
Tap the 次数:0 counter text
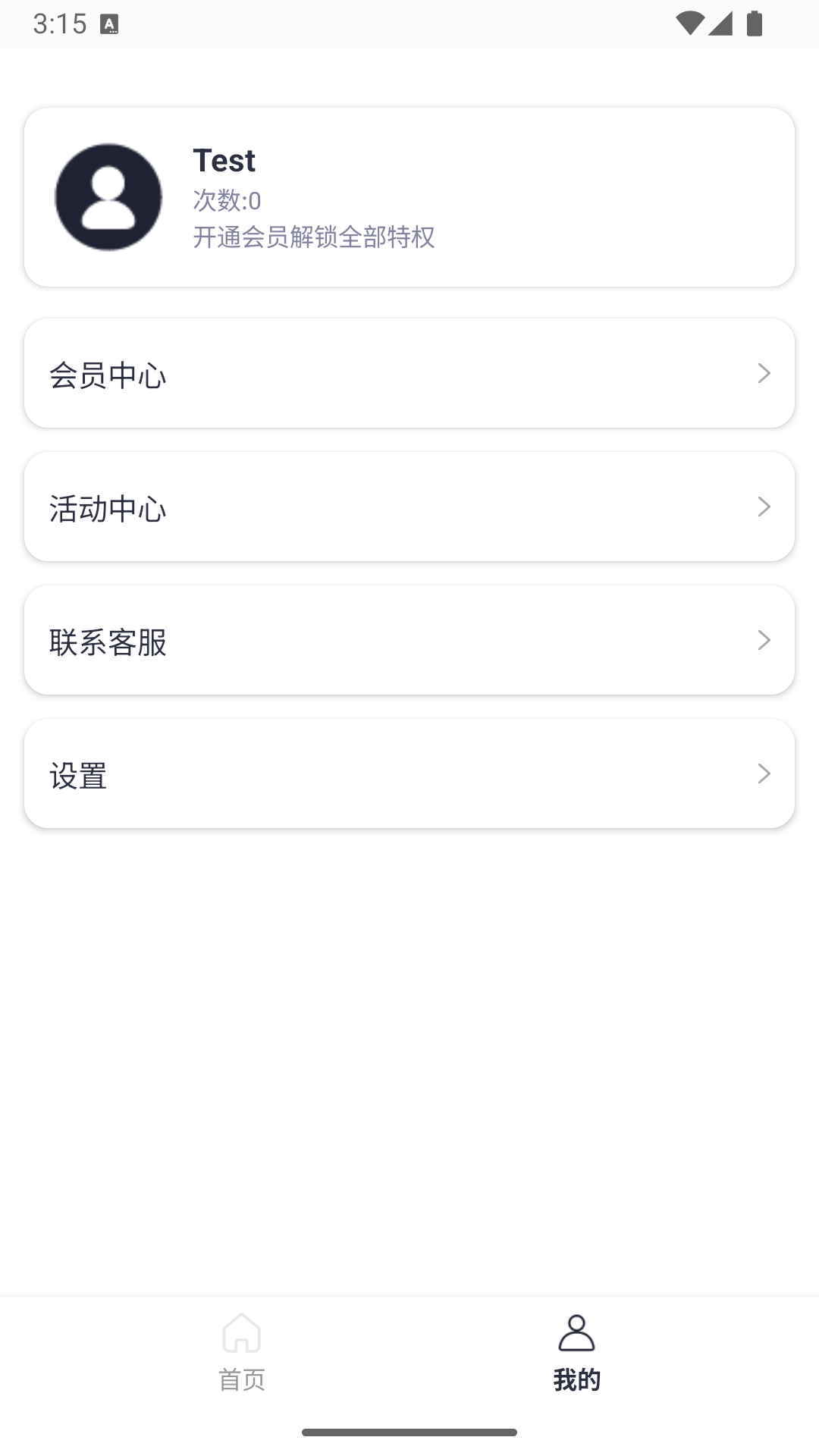(226, 199)
